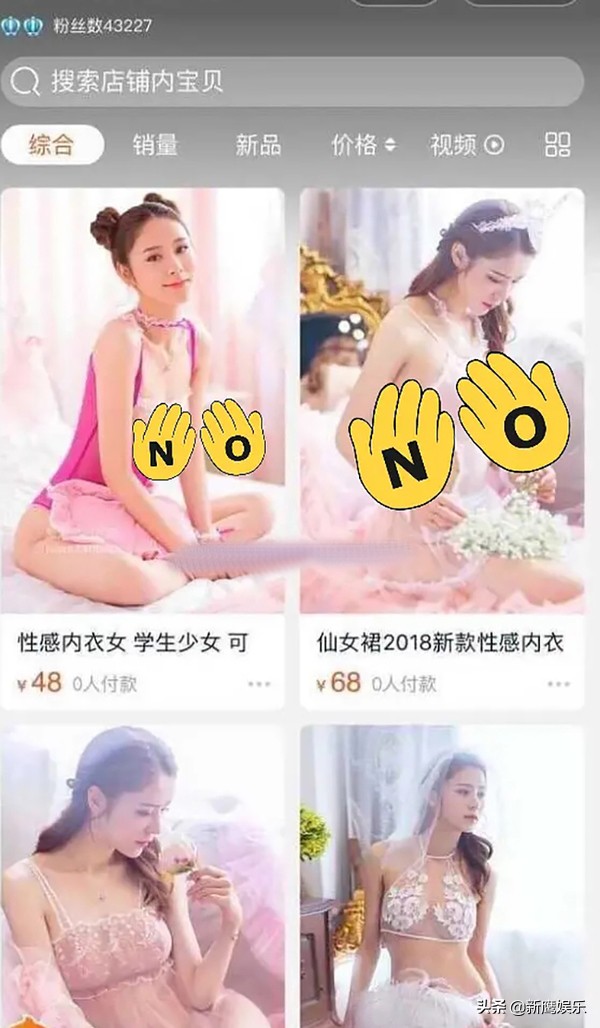Viewport: 600px width, 1028px height.
Task: Switch to the 销量 tab
Action: coord(155,145)
